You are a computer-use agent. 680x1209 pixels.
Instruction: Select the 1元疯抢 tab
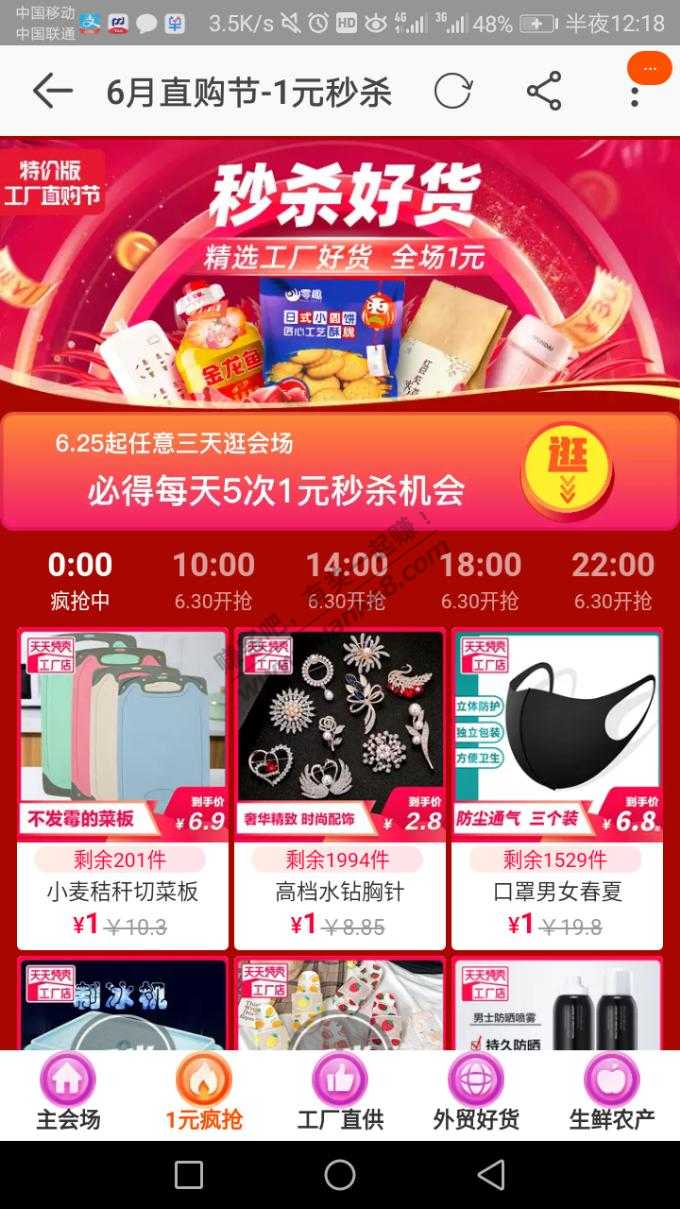204,1094
